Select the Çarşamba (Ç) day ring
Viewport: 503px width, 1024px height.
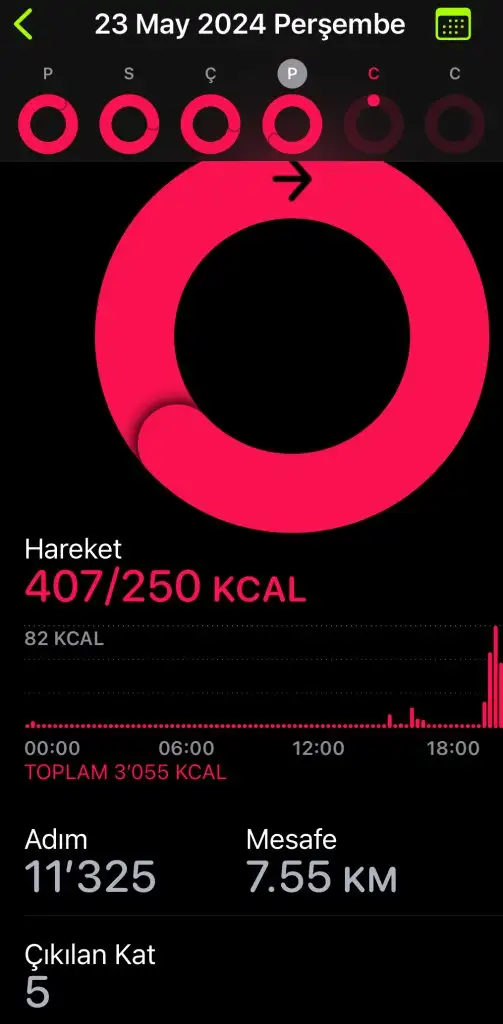tap(210, 124)
